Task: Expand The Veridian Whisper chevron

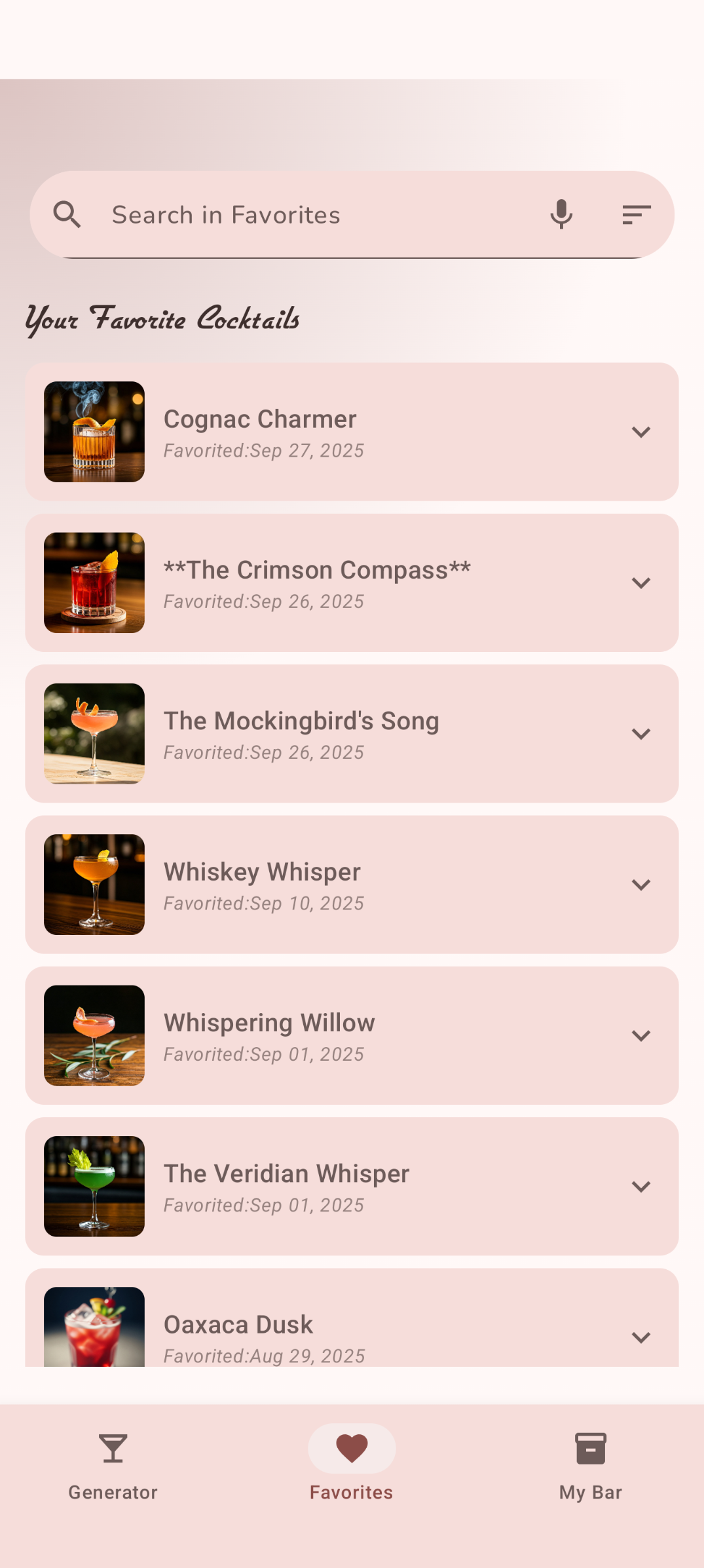Action: (640, 1187)
